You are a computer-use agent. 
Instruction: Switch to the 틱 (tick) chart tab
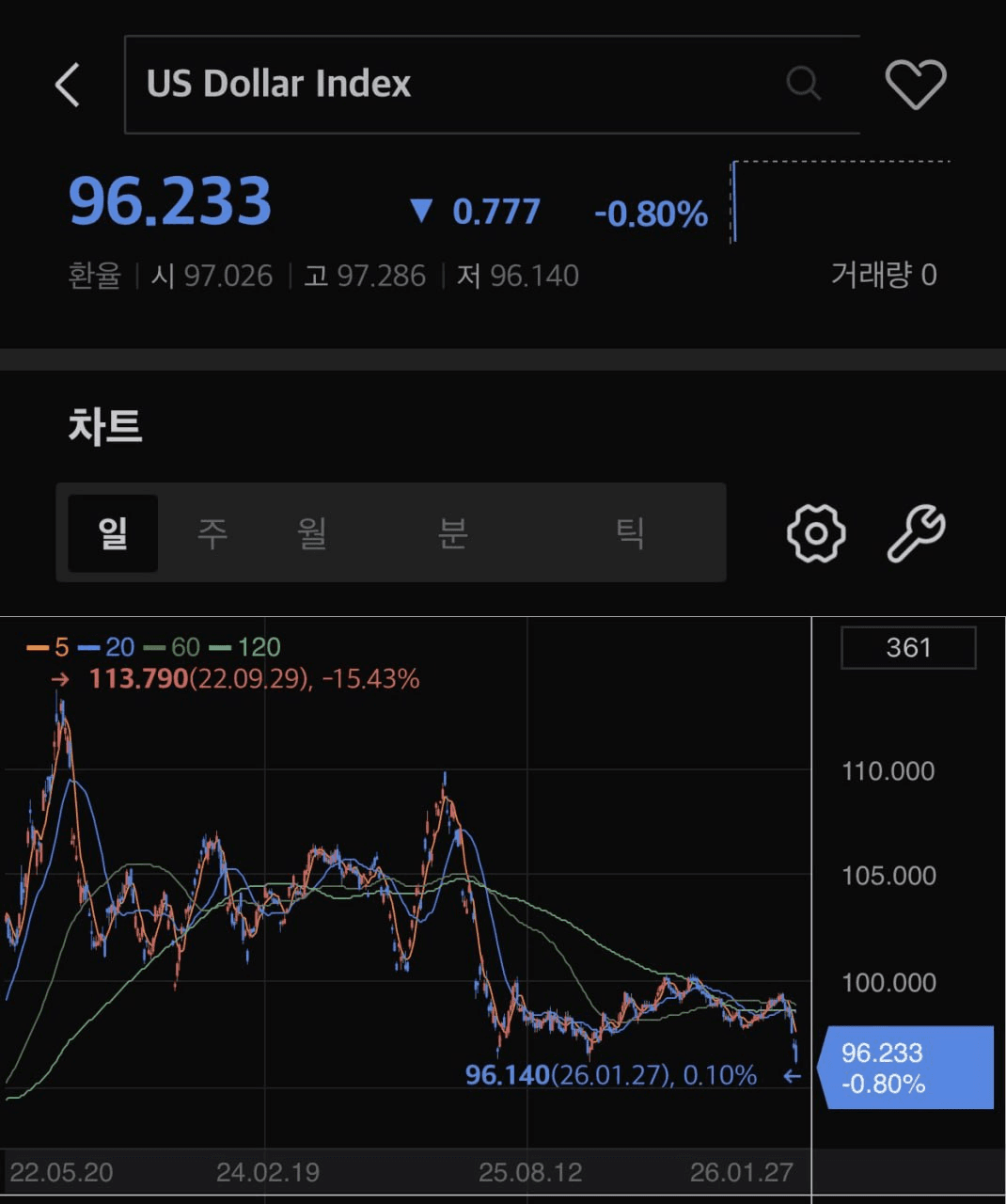[x=629, y=533]
